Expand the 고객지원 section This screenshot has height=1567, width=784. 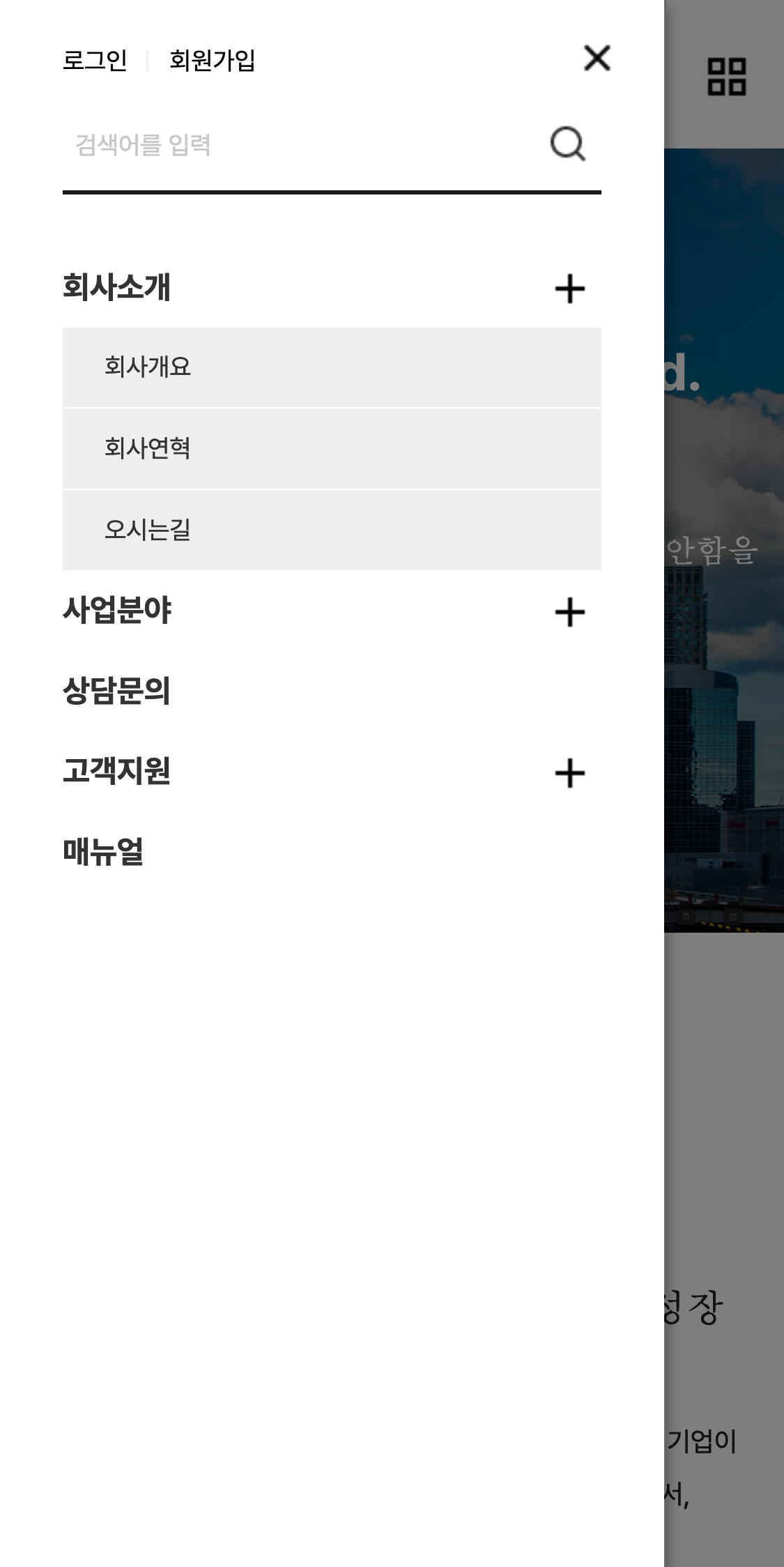coord(569,773)
